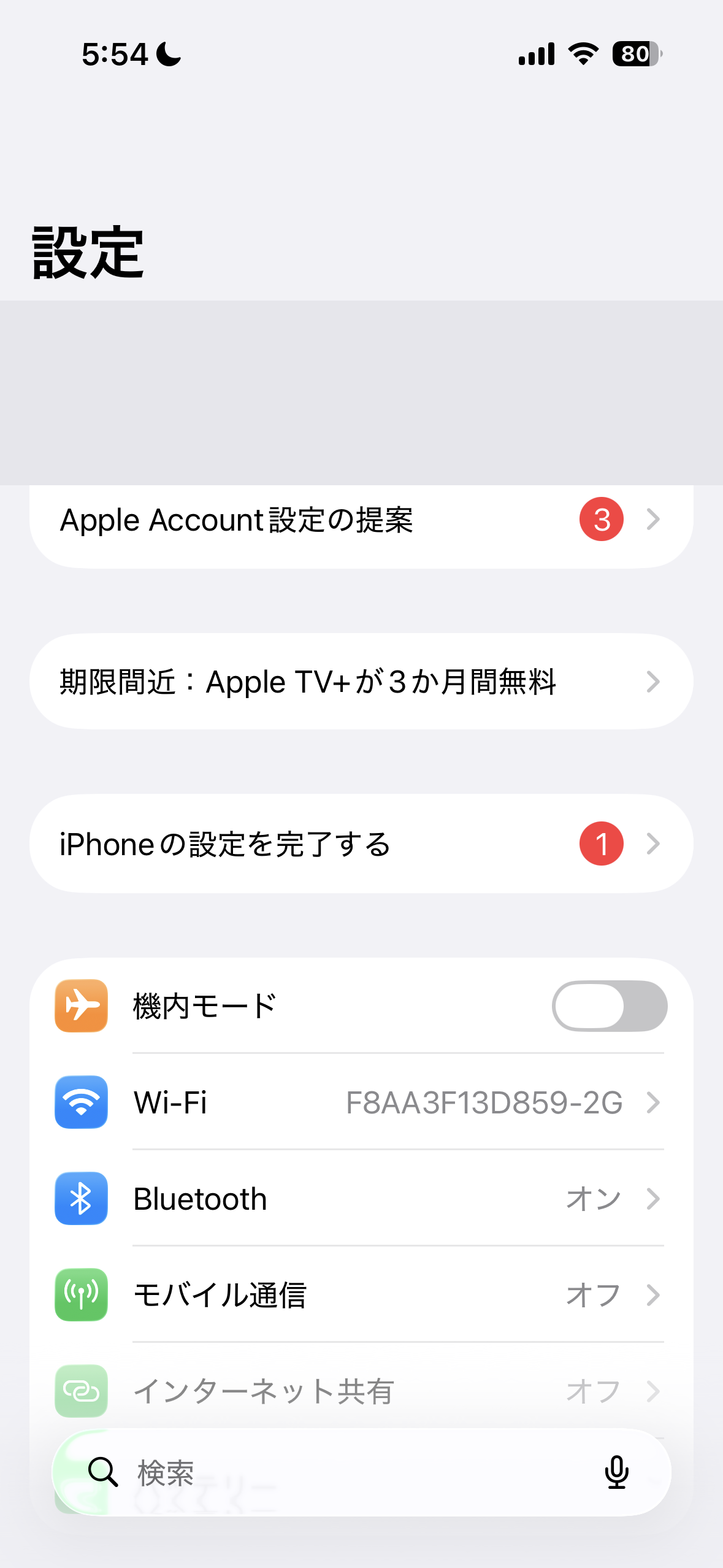This screenshot has height=1568, width=723.
Task: Tap the red badge showing 3
Action: [x=602, y=520]
